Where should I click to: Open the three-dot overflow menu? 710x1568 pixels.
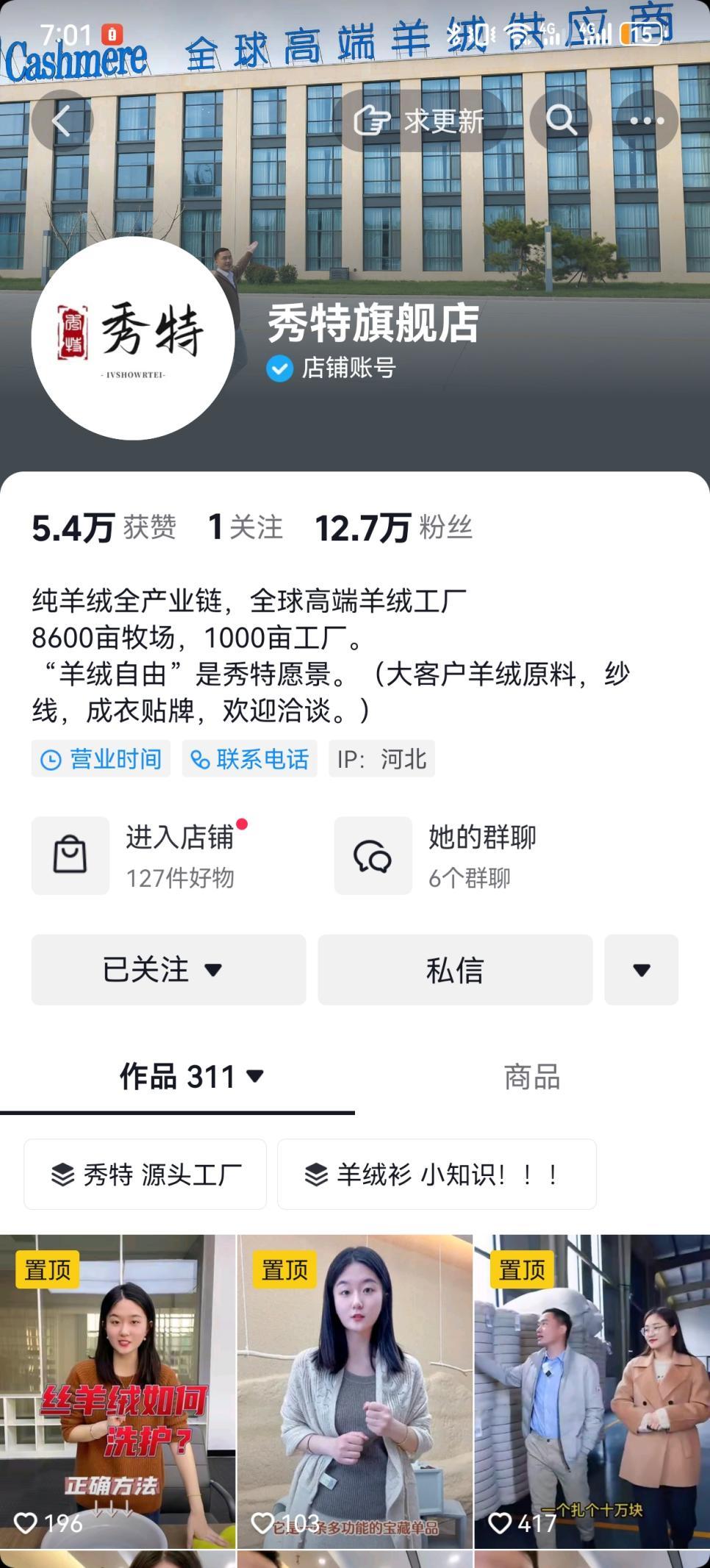[646, 121]
